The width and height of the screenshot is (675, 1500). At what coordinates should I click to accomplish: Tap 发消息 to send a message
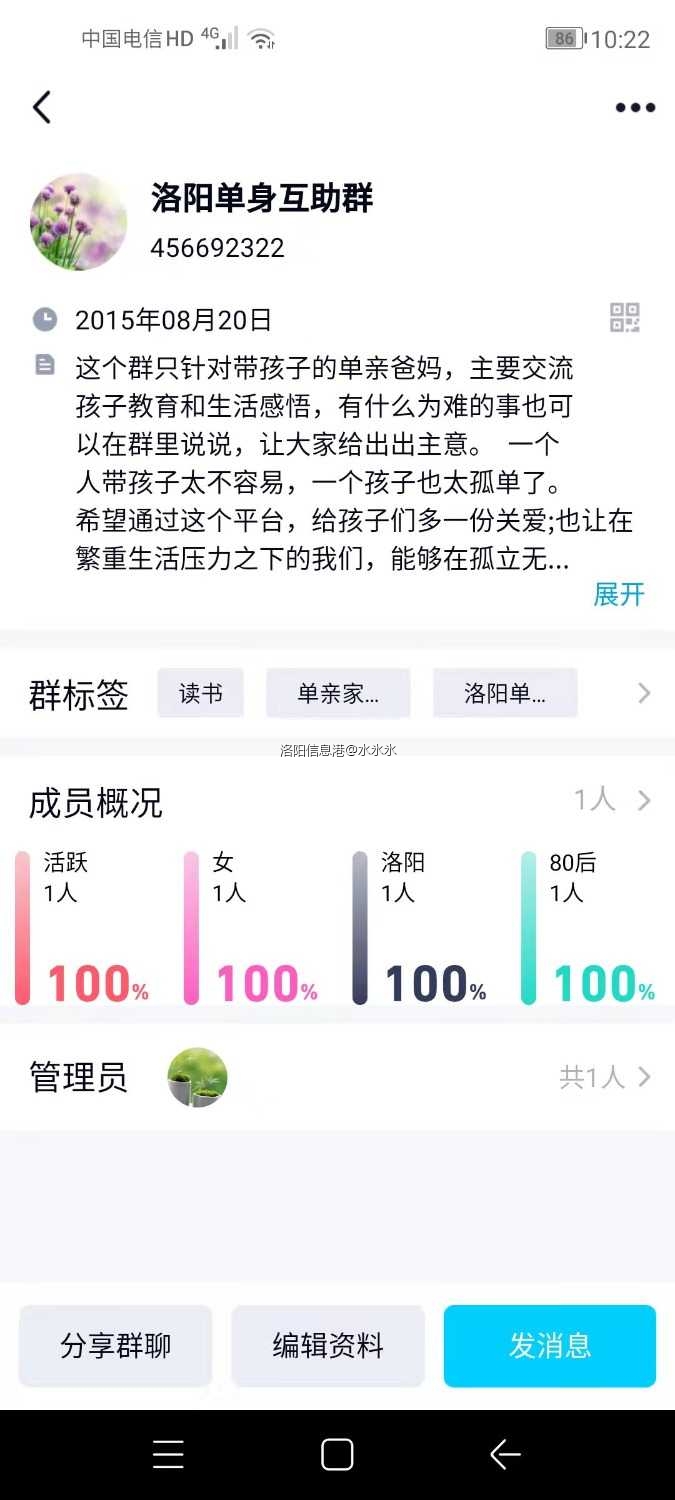tap(550, 1346)
